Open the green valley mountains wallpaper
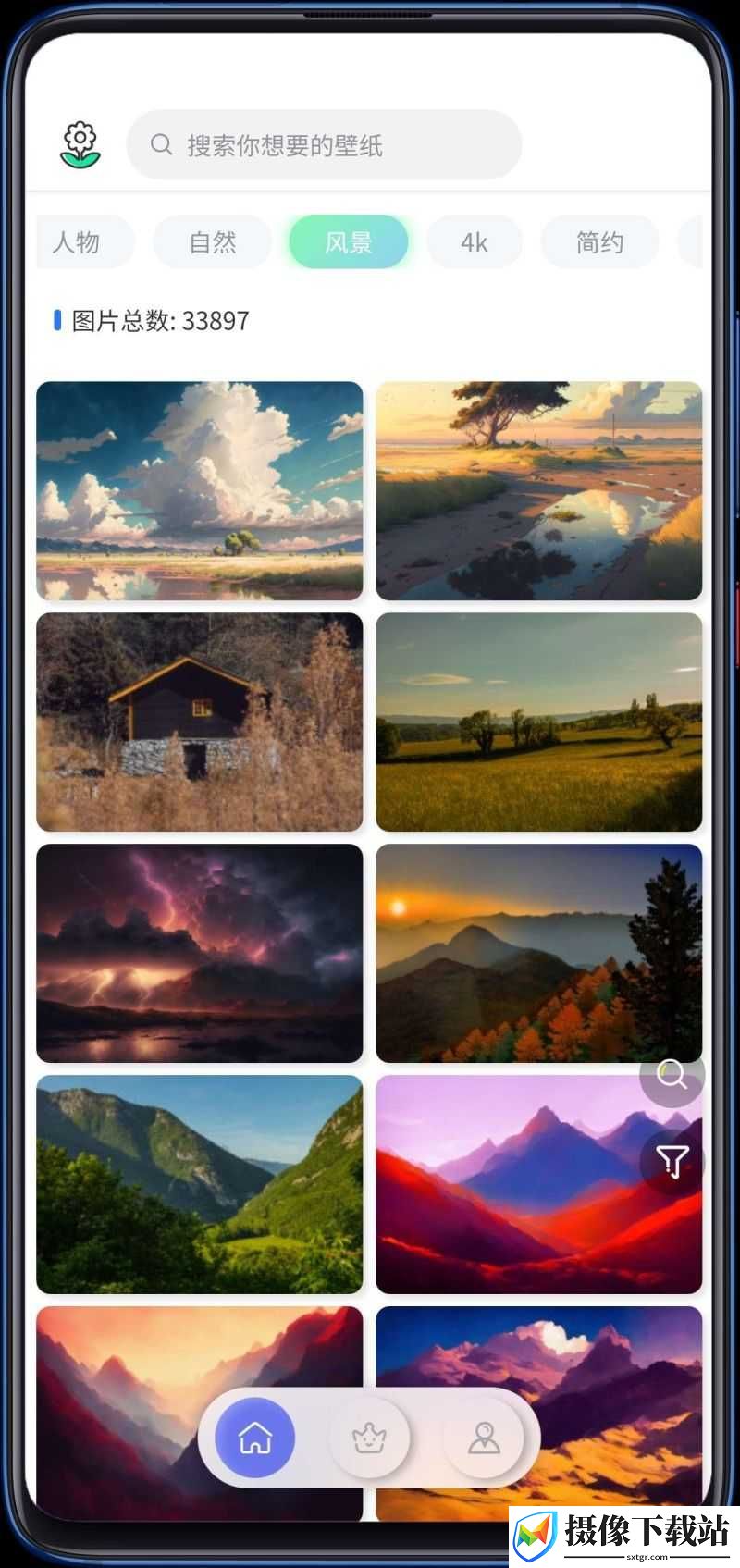This screenshot has height=1568, width=740. 200,1185
